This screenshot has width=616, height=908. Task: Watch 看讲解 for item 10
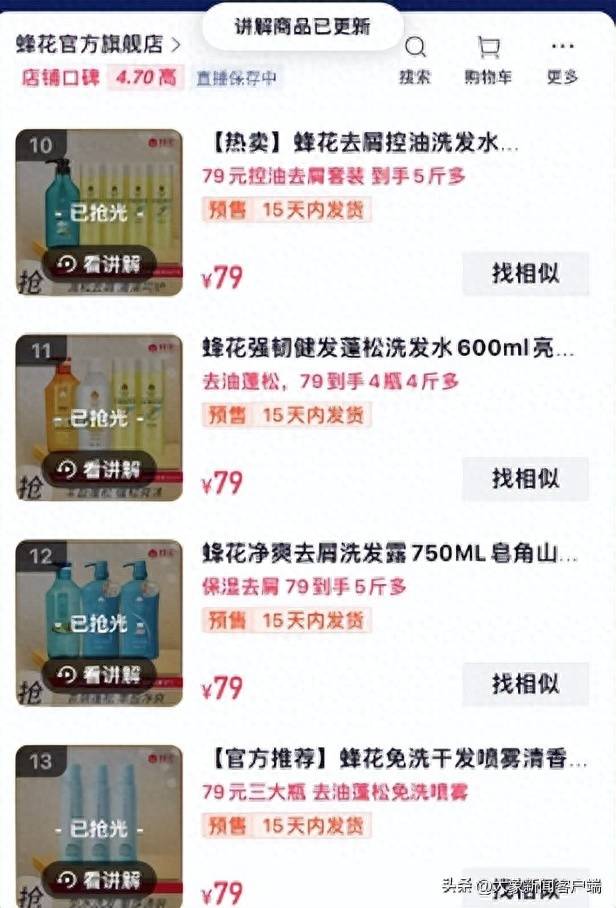(x=100, y=264)
